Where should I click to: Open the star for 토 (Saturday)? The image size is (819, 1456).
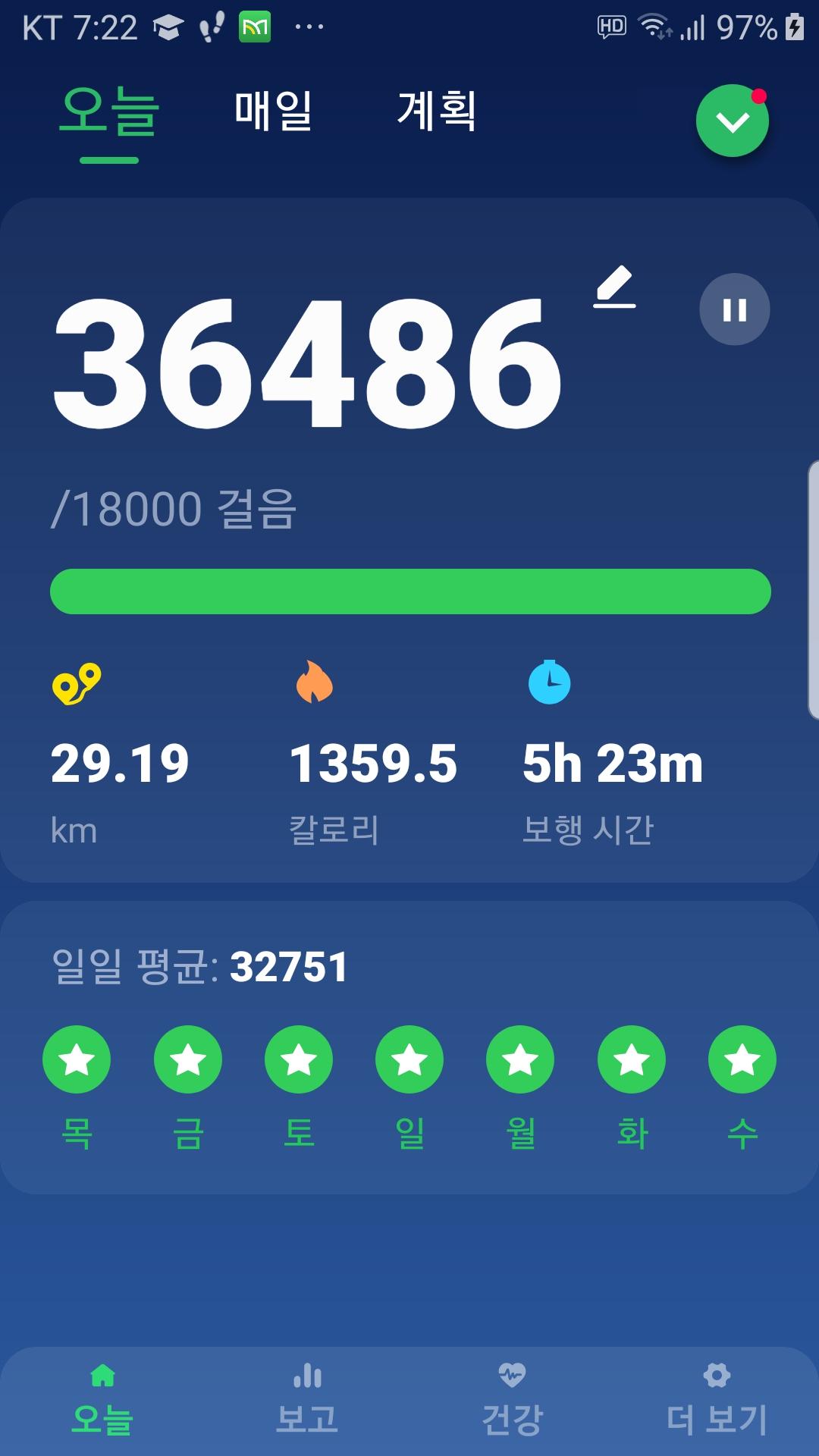(299, 1059)
